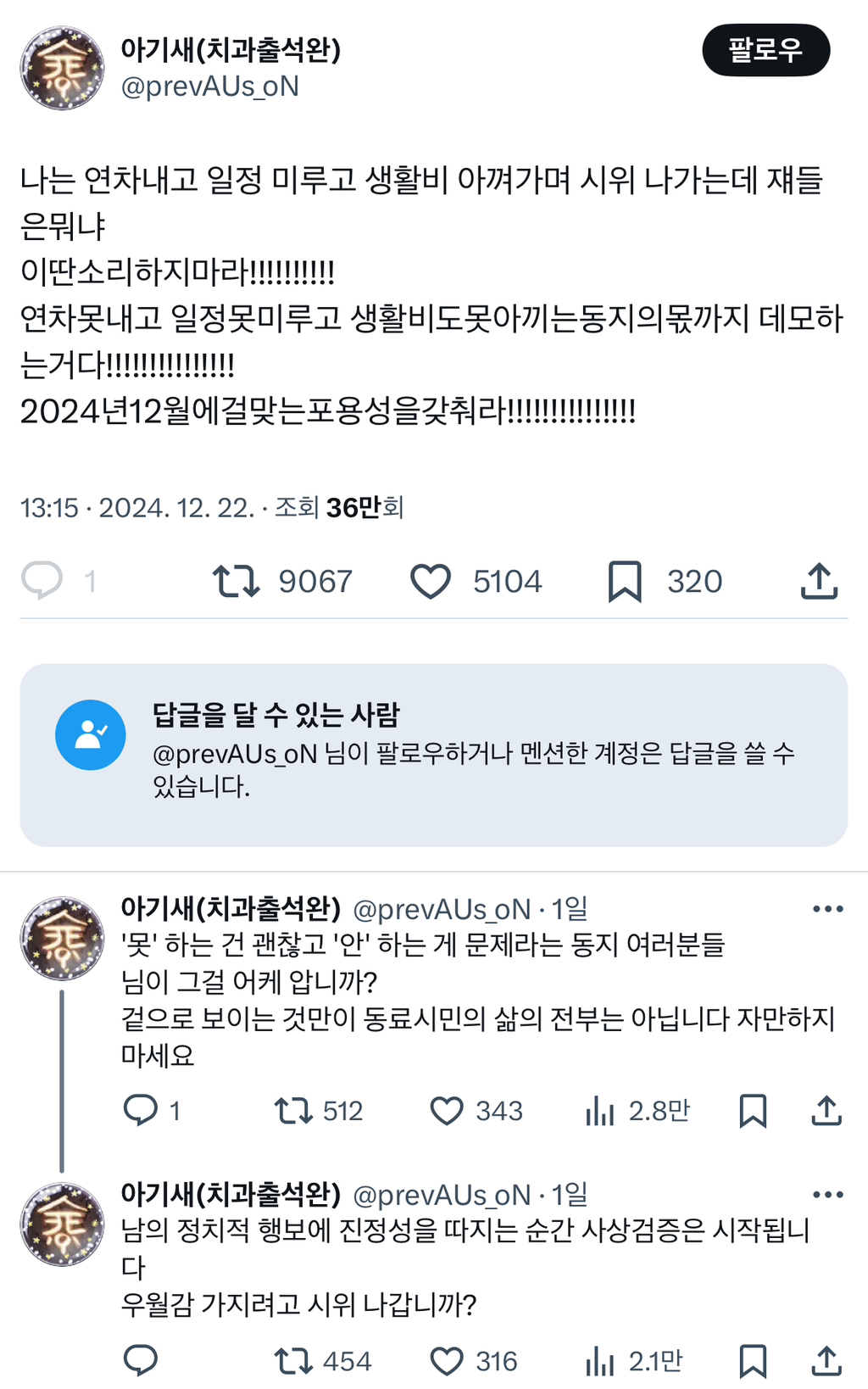Open analytics showing 2.8만 views
The image size is (868, 1389).
[x=602, y=1111]
